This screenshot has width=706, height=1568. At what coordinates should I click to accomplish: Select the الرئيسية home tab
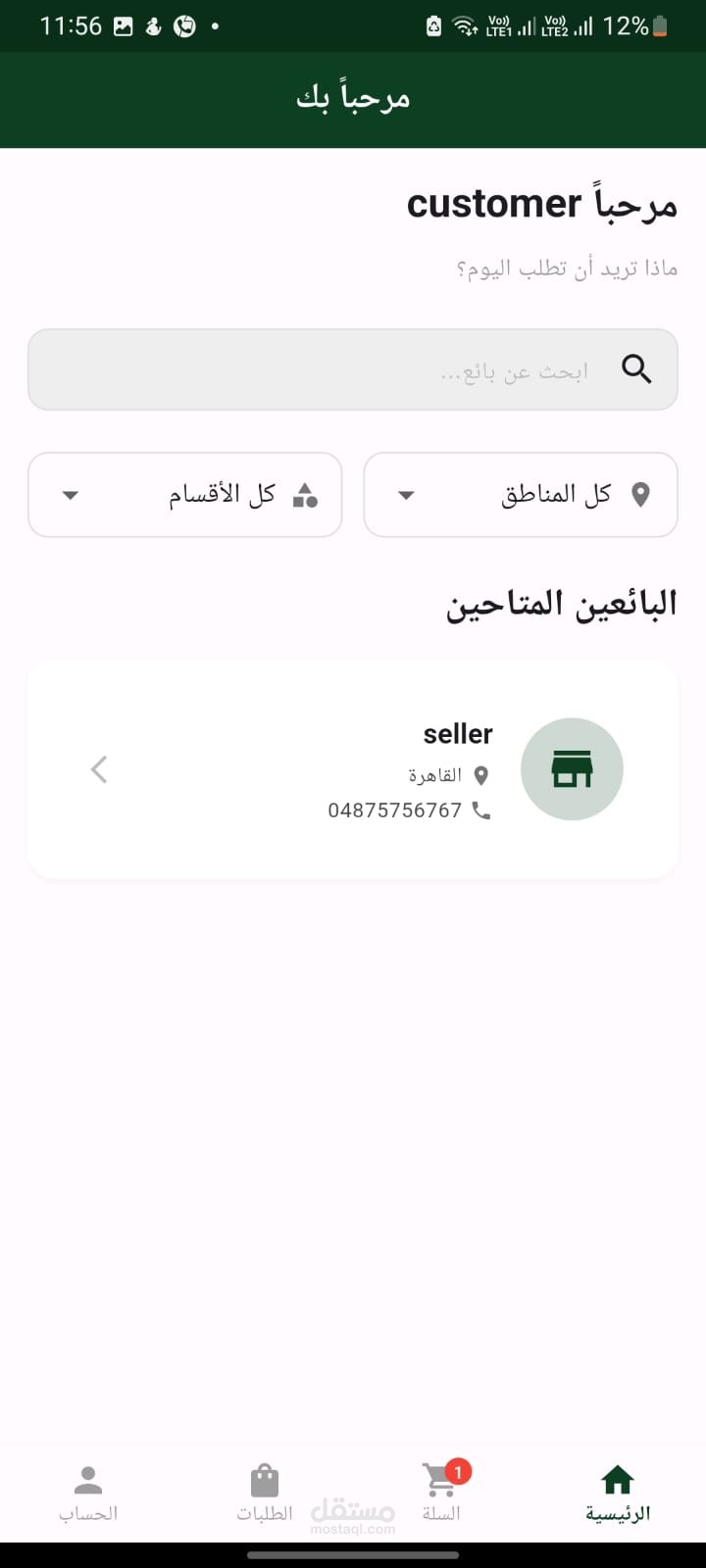click(618, 1493)
